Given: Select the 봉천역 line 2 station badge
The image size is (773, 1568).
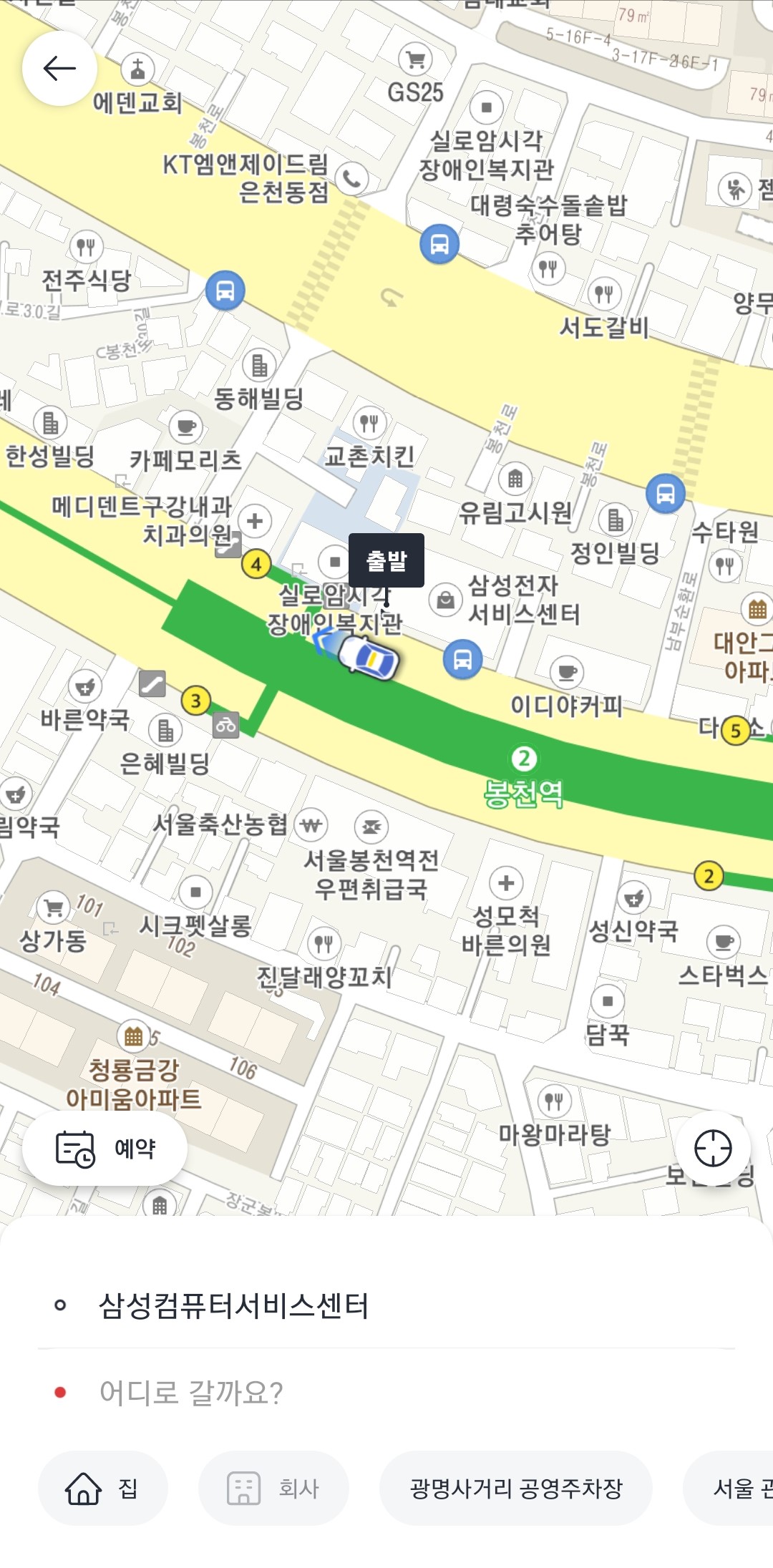Looking at the screenshot, I should [525, 756].
